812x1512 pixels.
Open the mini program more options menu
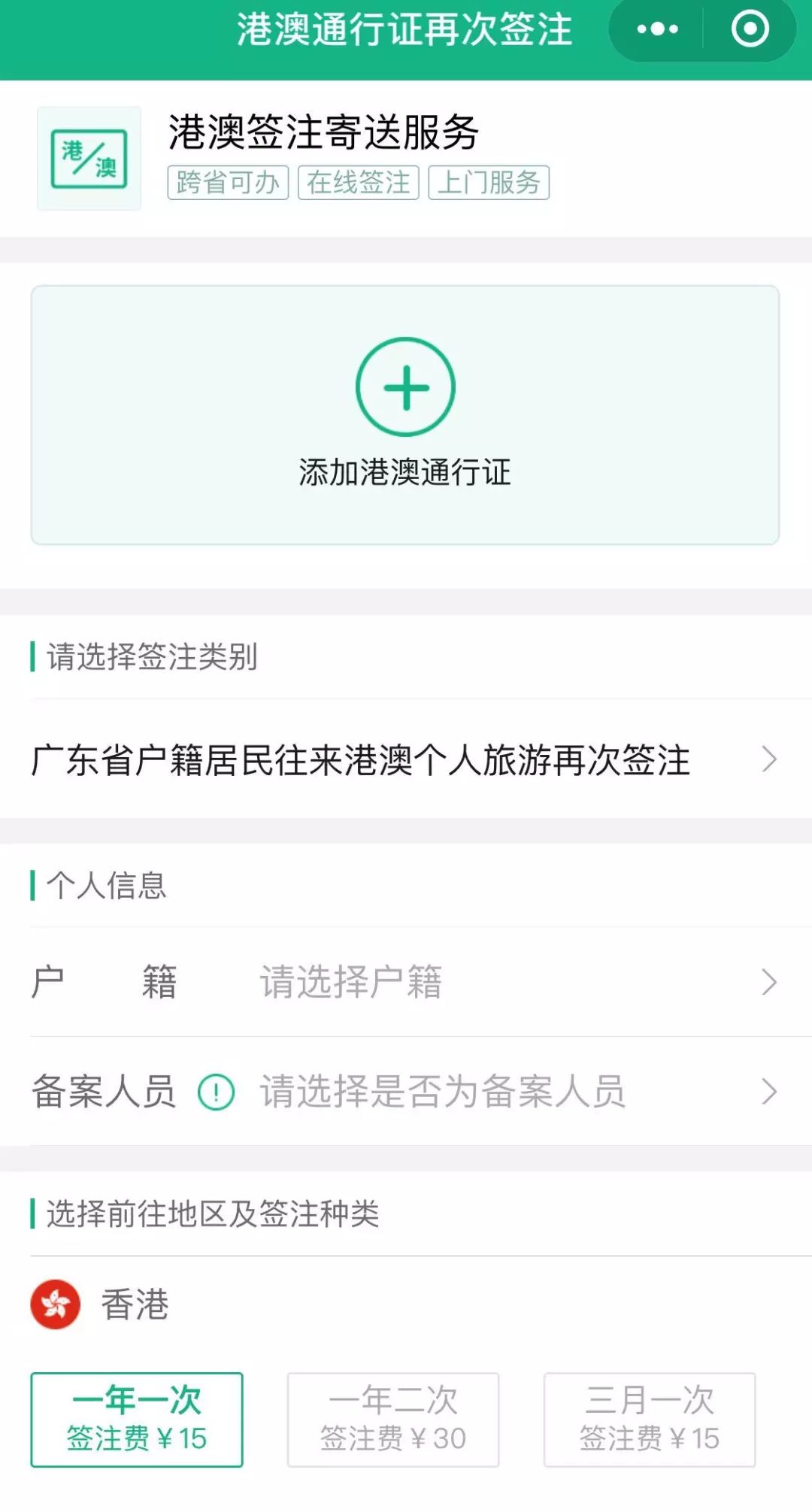657,29
